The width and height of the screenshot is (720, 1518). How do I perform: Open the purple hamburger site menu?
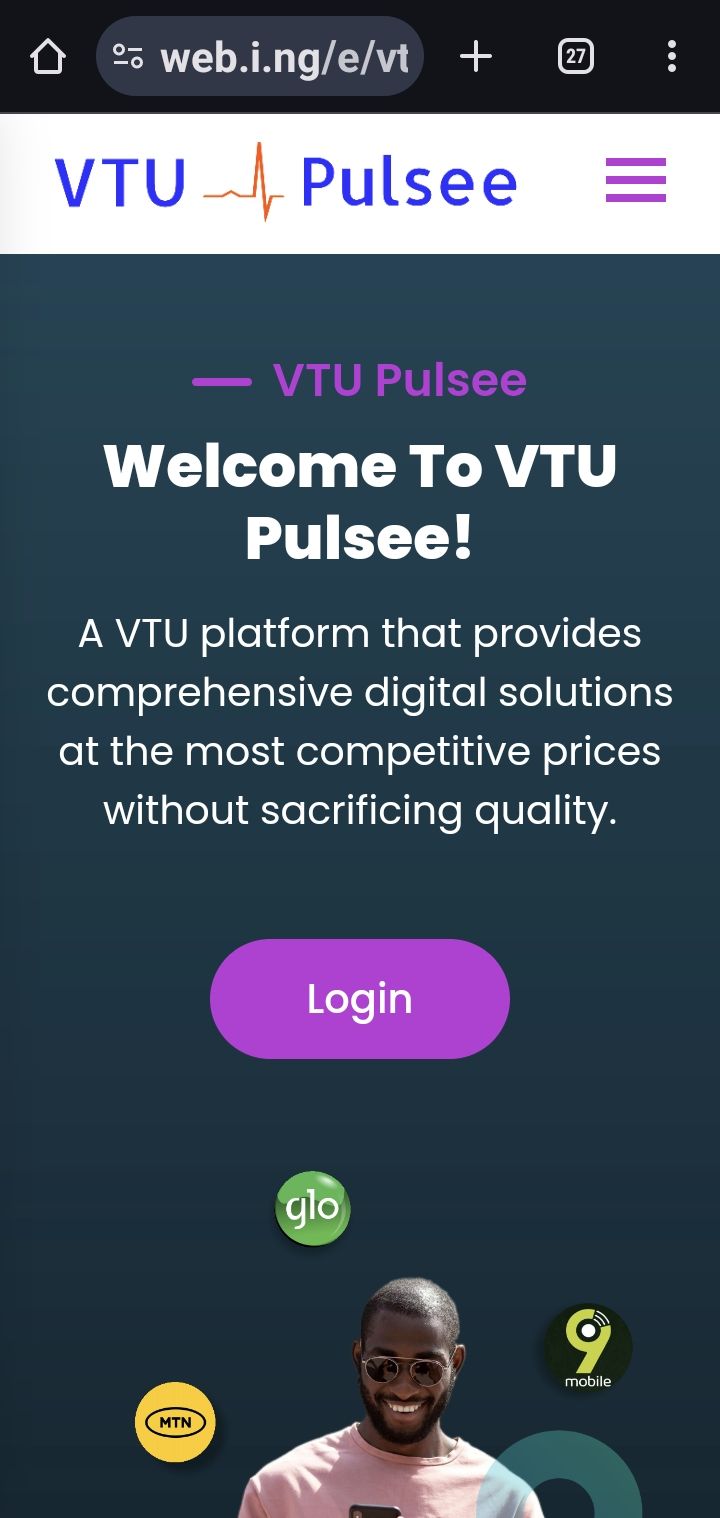click(x=635, y=181)
